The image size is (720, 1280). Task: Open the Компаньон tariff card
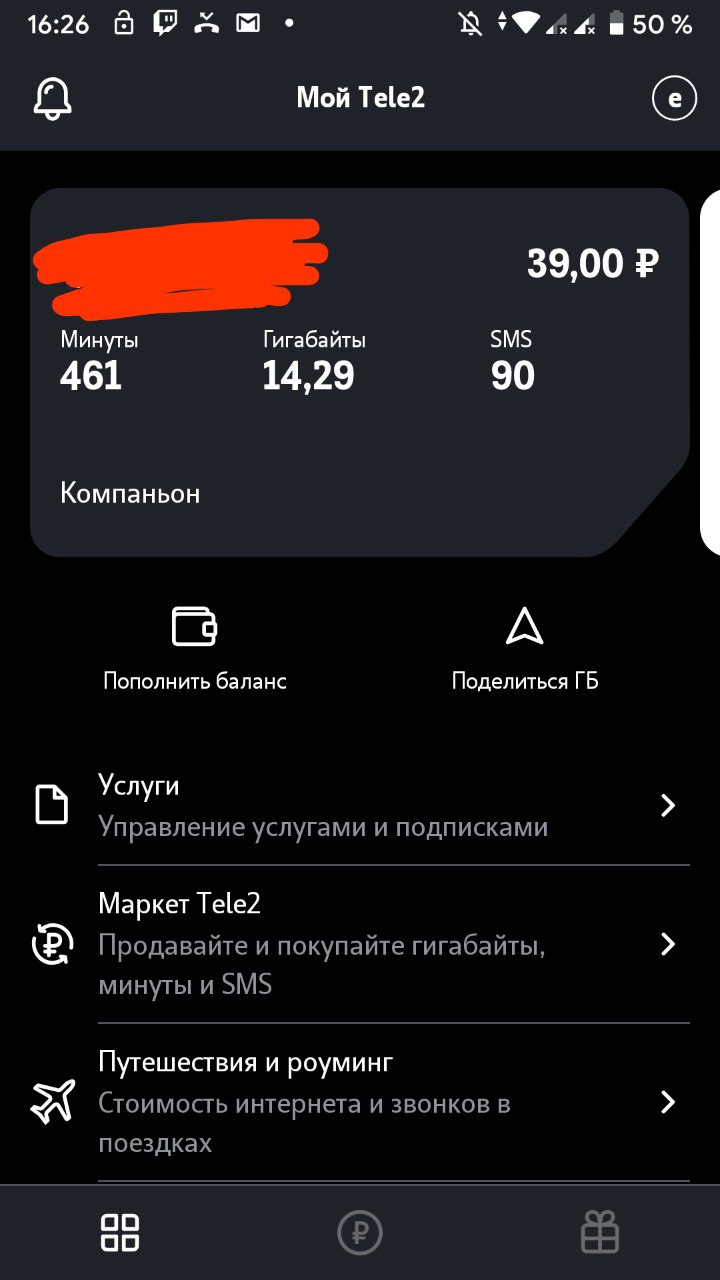tap(360, 372)
